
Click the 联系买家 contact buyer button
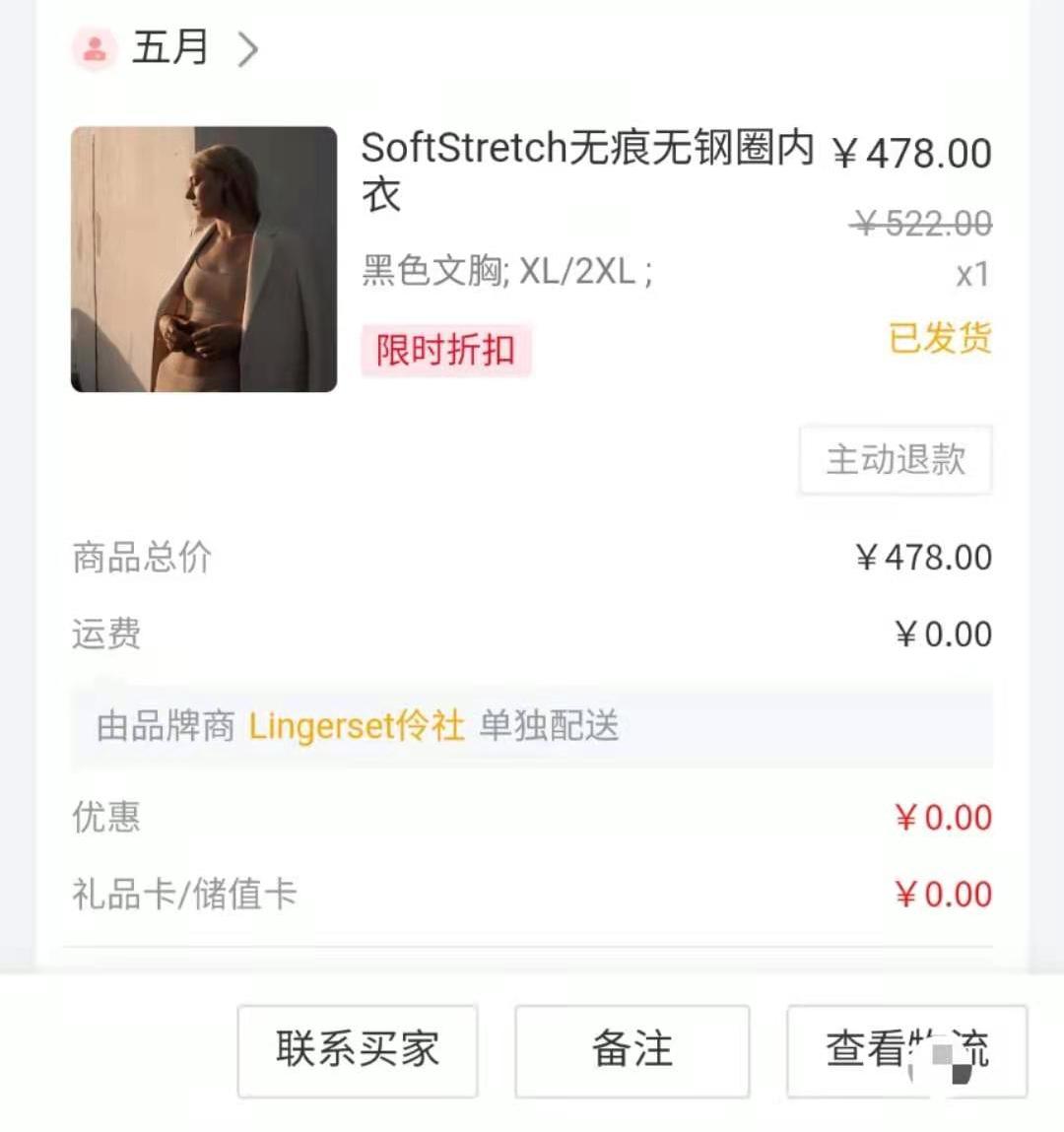pyautogui.click(x=357, y=1050)
